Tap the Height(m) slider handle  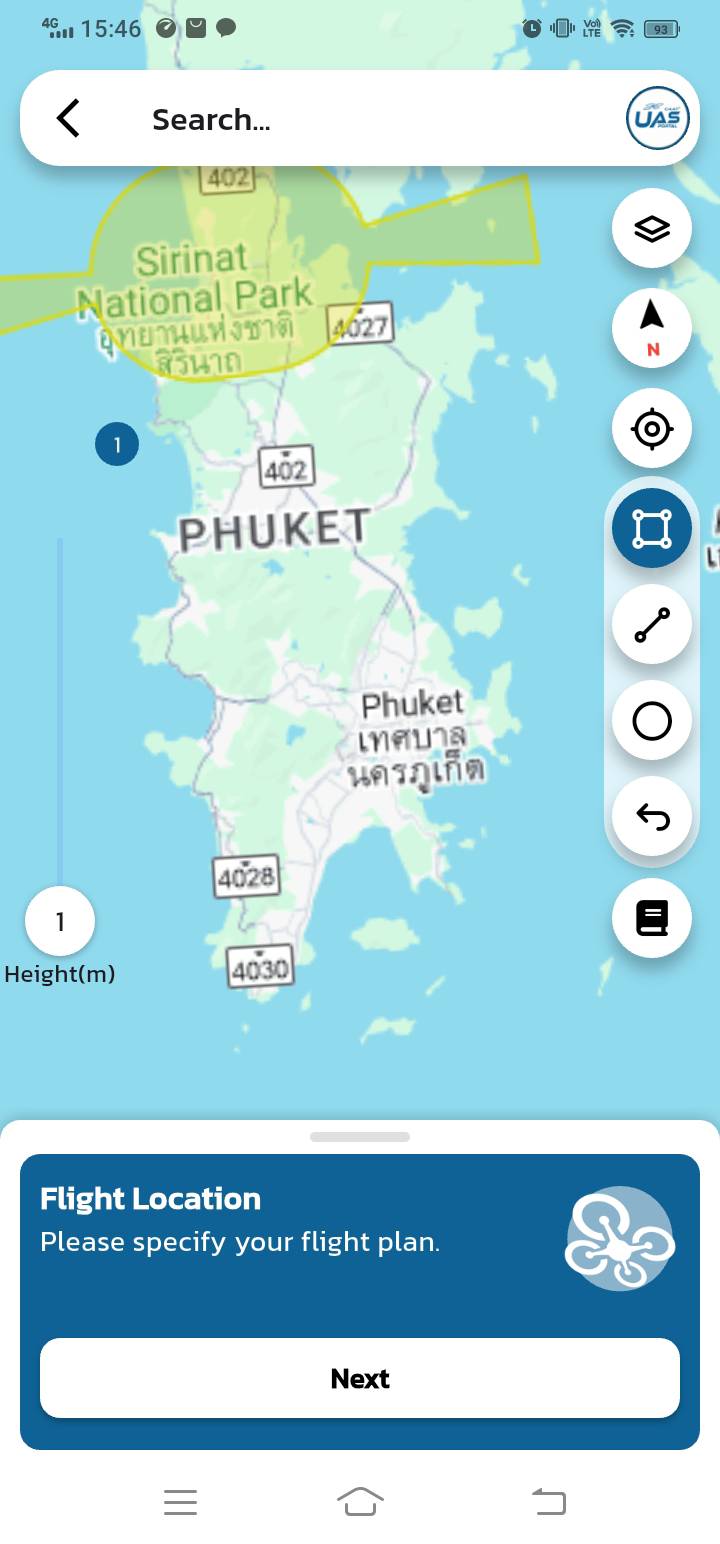[x=60, y=921]
